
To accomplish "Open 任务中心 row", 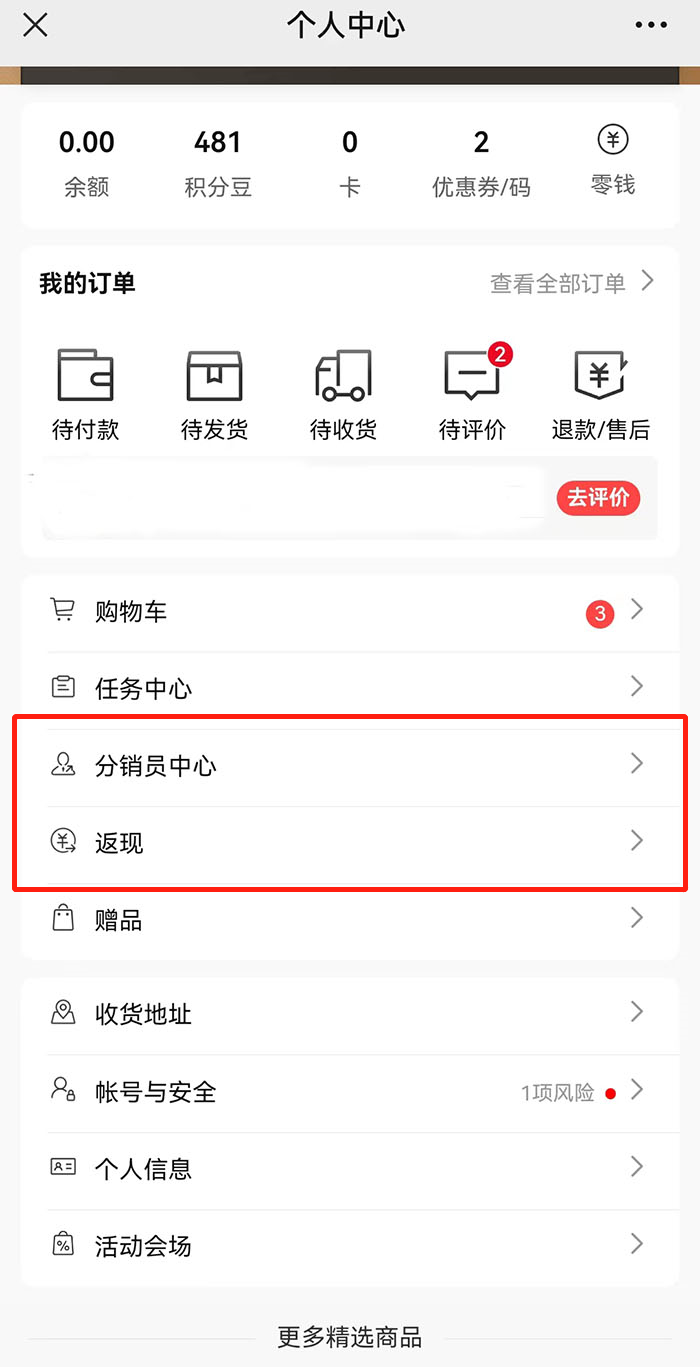I will point(349,688).
